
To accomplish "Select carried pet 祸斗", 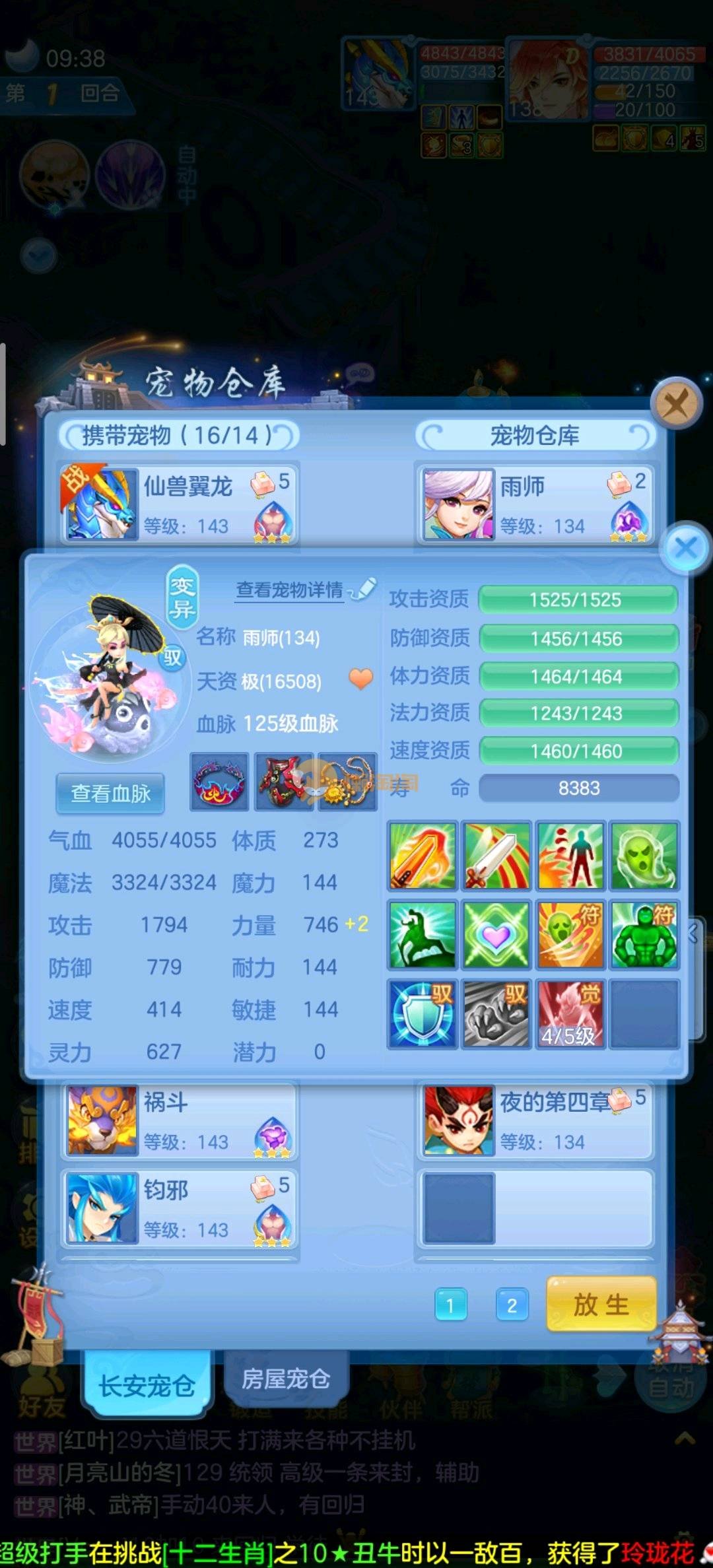I will (x=179, y=1121).
